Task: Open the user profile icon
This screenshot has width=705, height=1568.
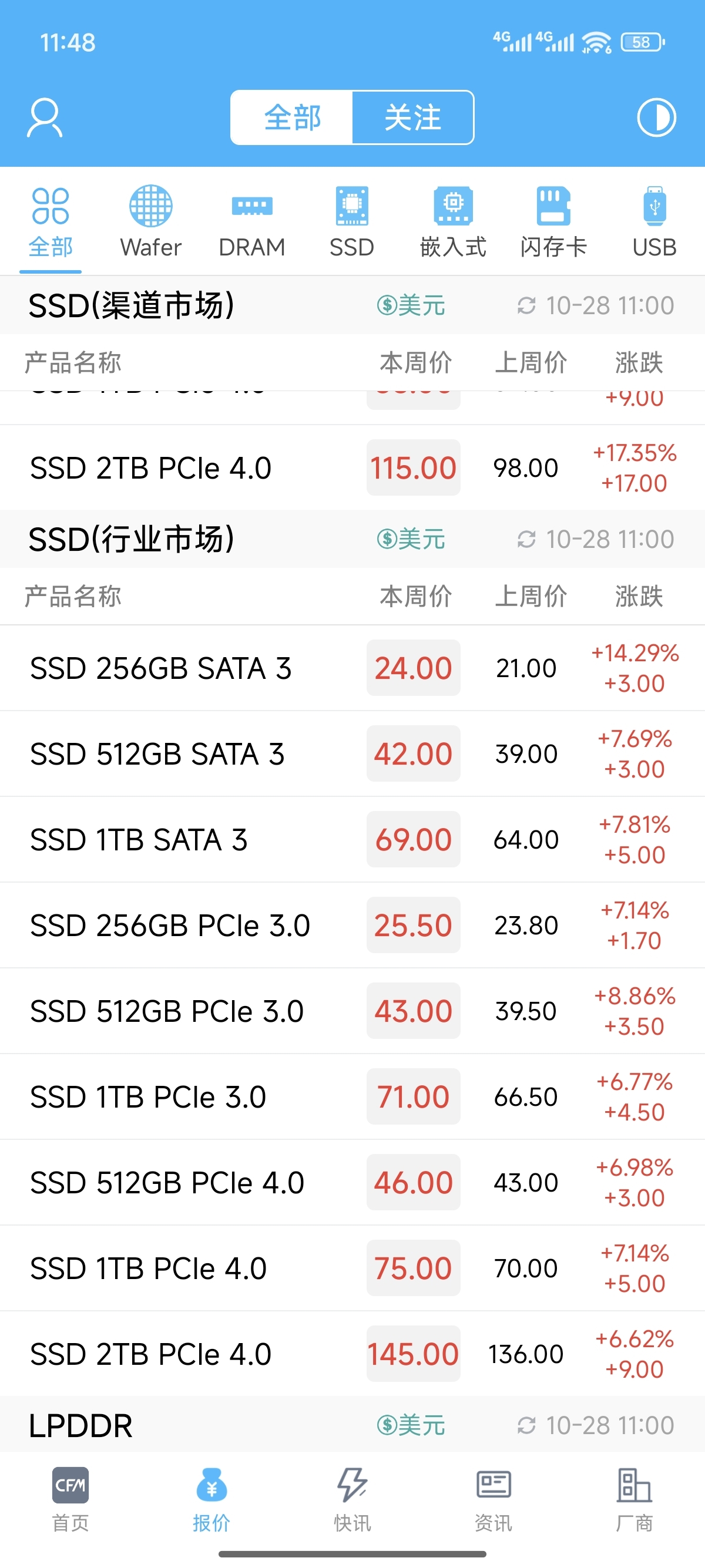Action: coord(45,117)
